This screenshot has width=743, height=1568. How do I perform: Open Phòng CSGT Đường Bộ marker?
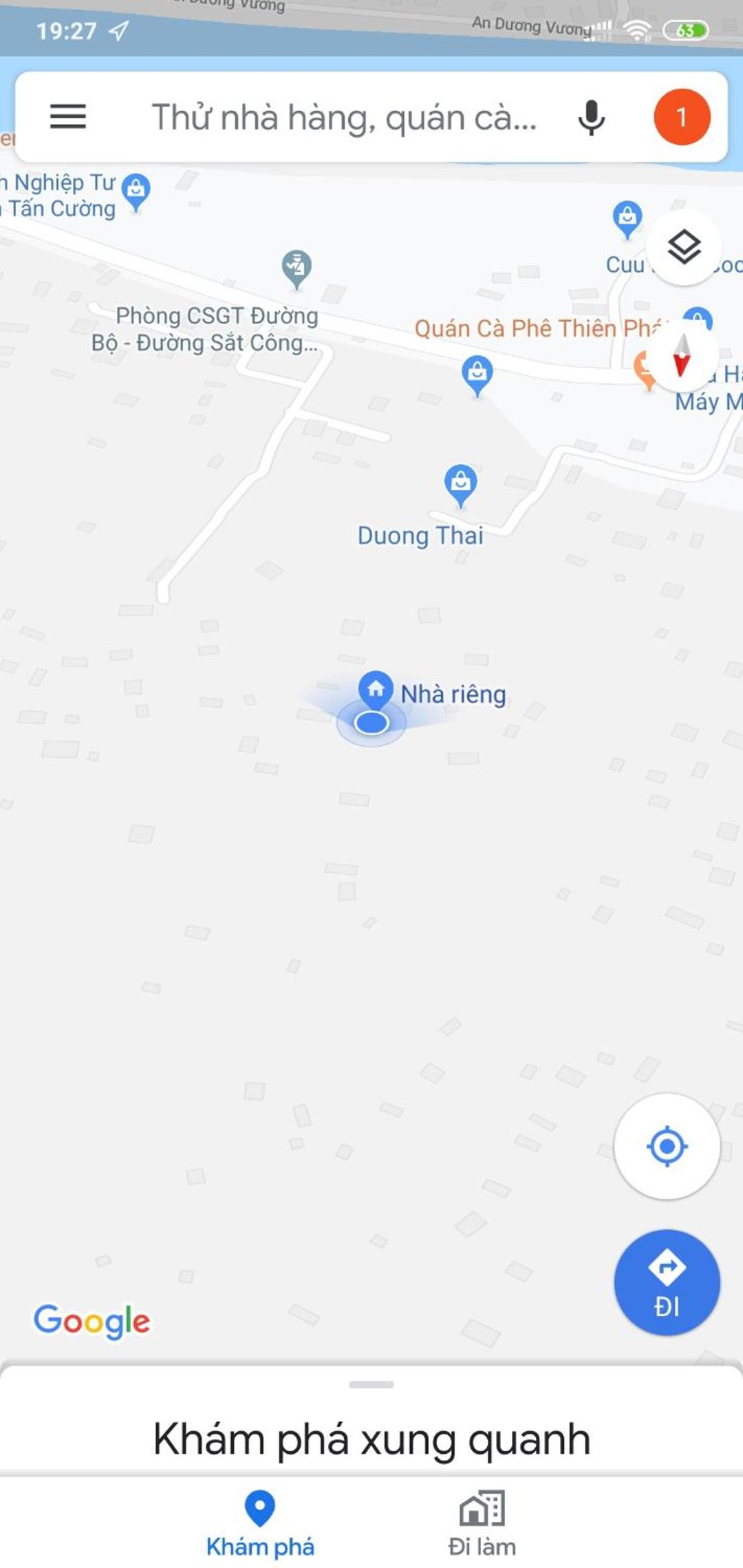(x=297, y=268)
